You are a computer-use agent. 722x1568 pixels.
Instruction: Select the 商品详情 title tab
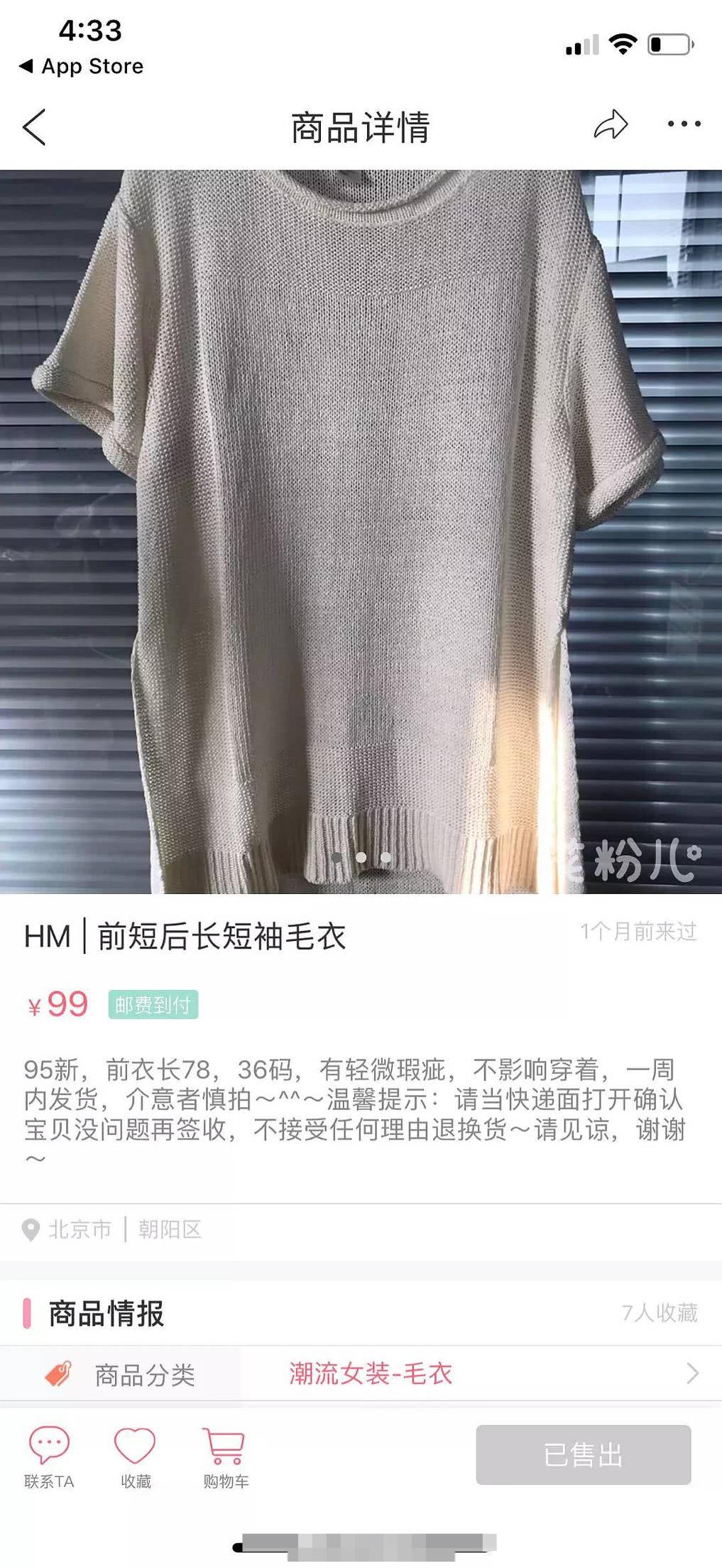[x=361, y=125]
